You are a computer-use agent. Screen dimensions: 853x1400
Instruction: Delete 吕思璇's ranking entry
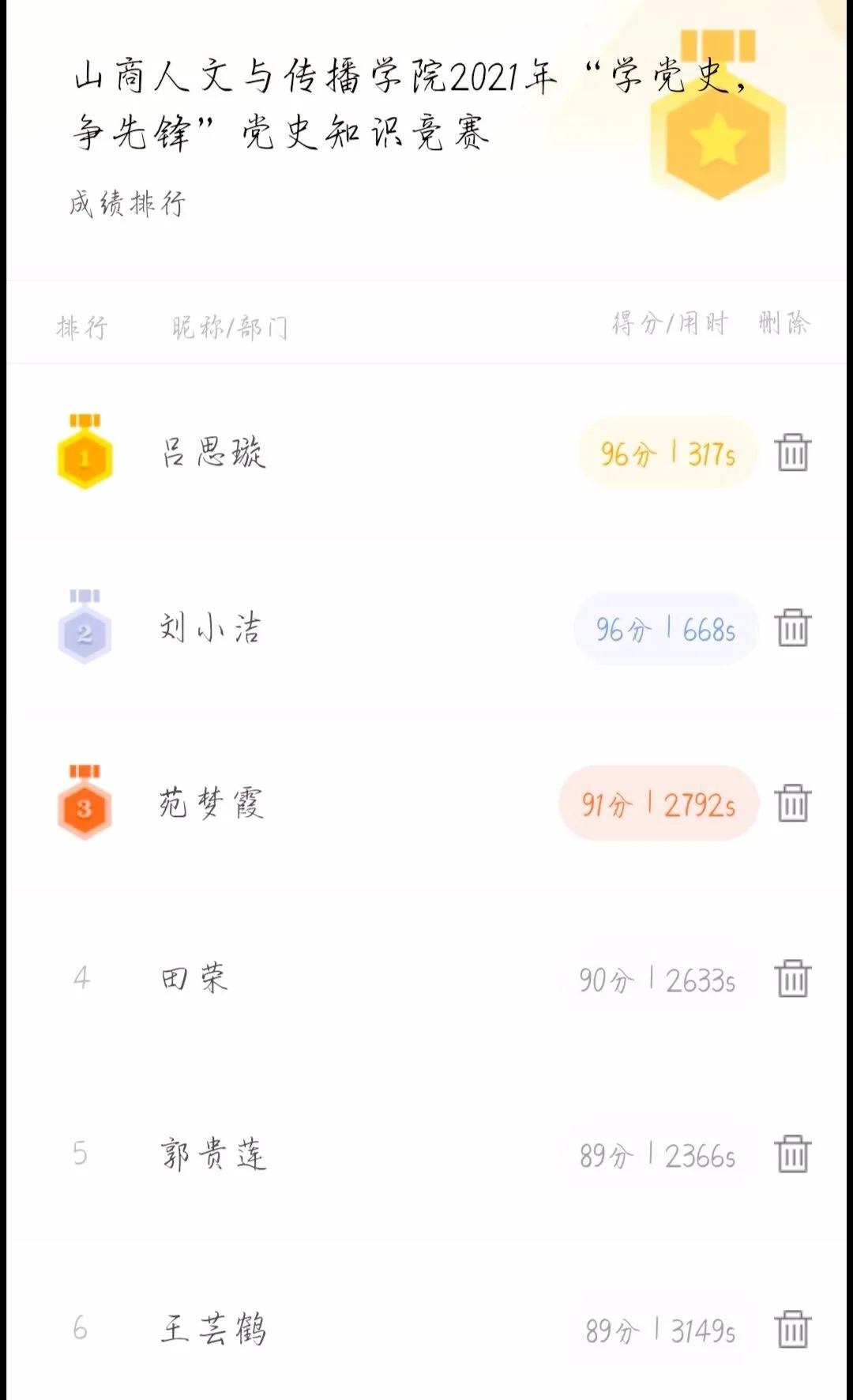pyautogui.click(x=793, y=453)
